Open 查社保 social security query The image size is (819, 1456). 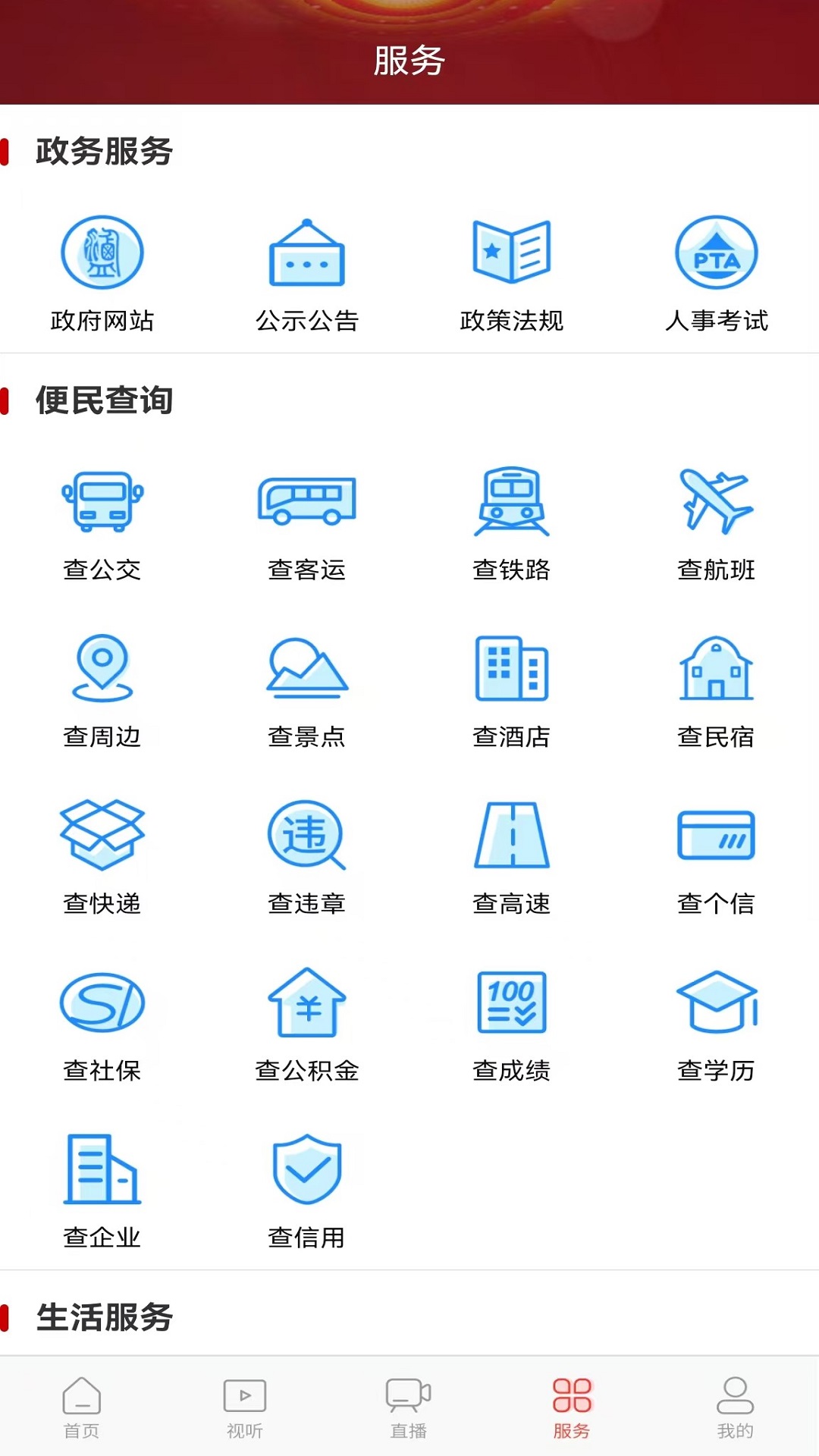(x=102, y=1025)
